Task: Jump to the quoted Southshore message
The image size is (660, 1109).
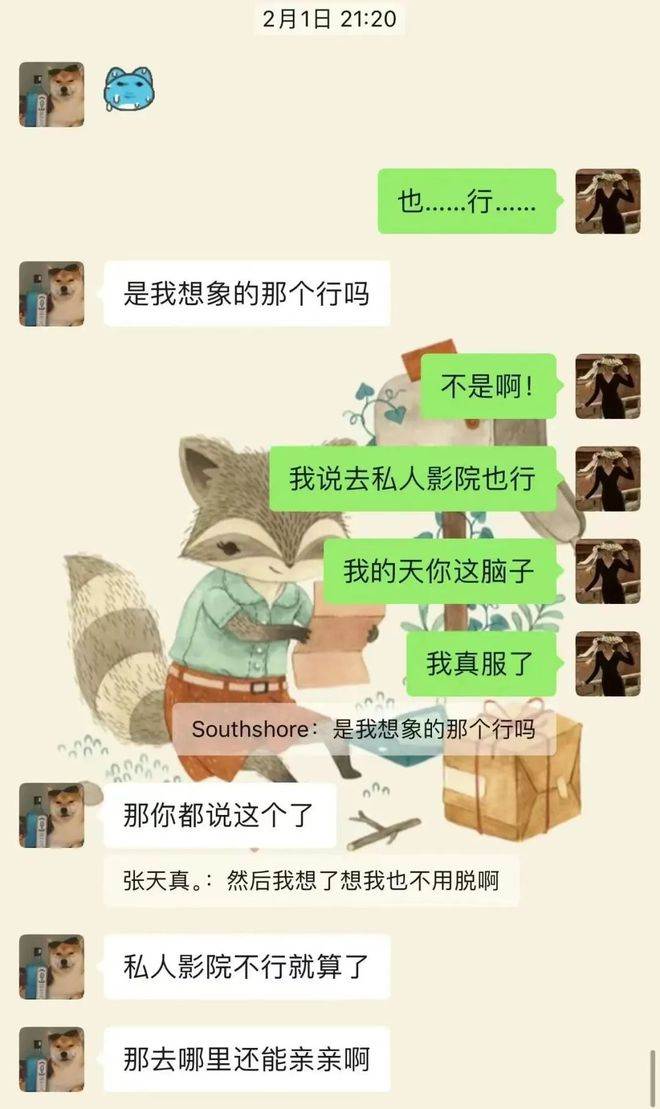Action: (x=363, y=728)
